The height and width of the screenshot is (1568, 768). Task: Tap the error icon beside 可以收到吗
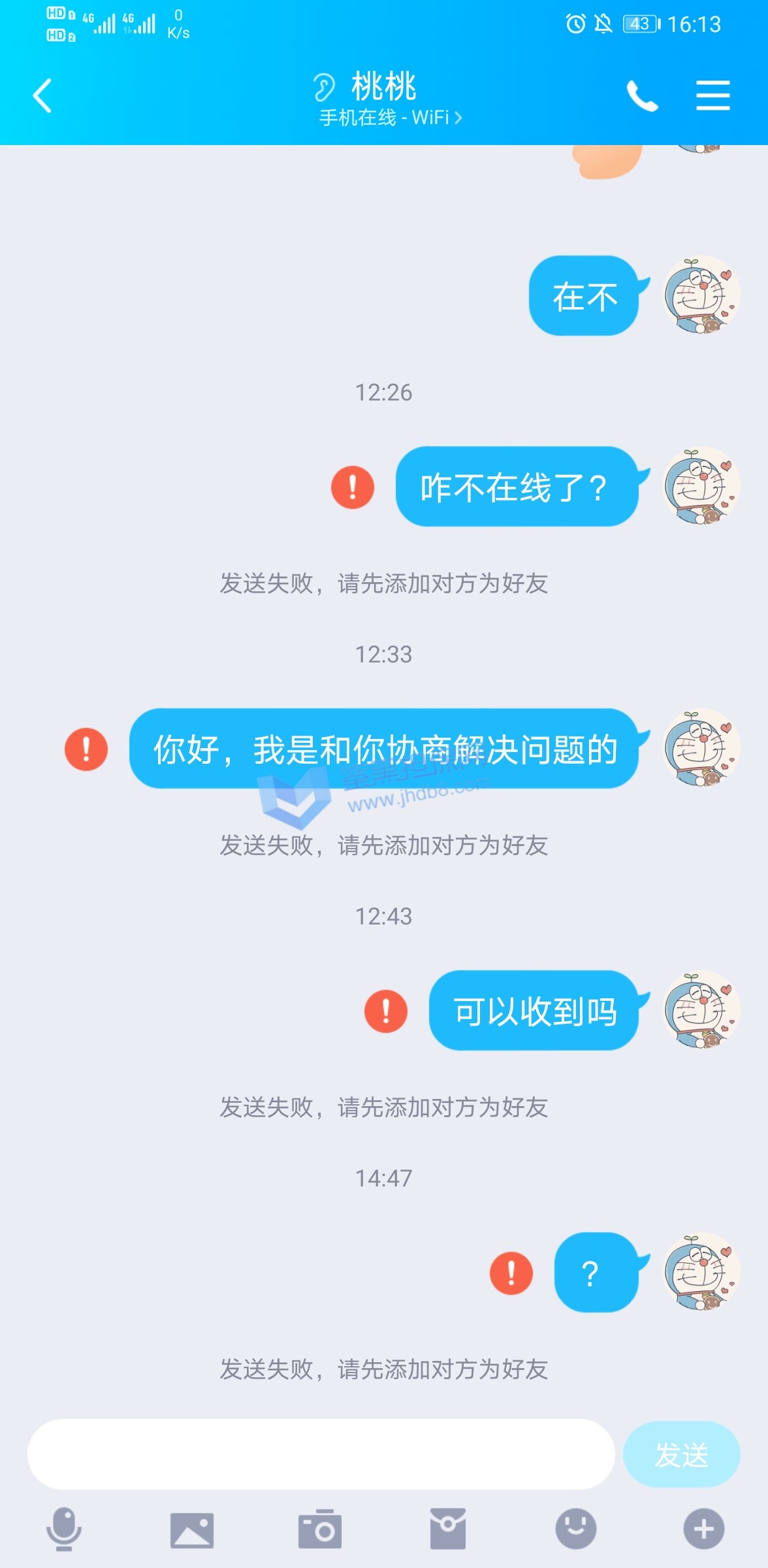pos(386,1011)
